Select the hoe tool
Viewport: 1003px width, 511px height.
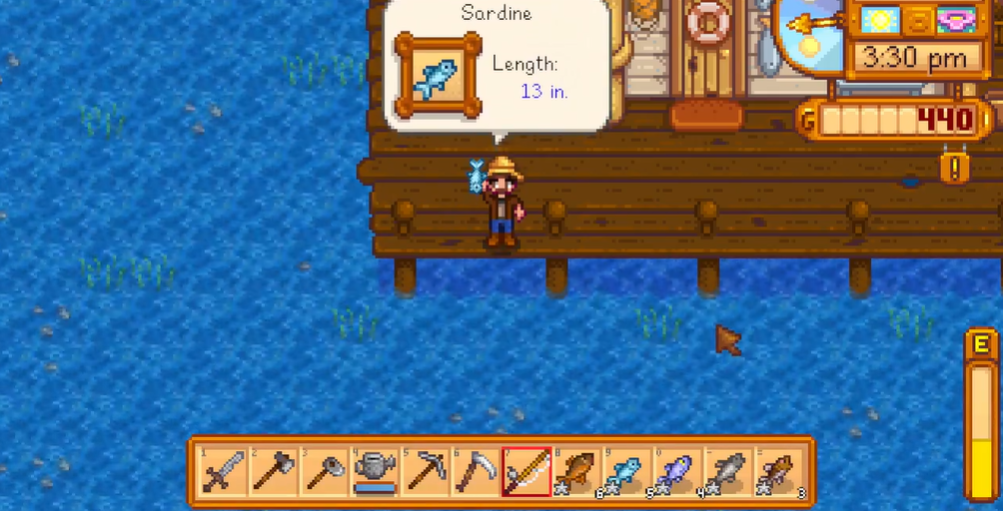(324, 471)
